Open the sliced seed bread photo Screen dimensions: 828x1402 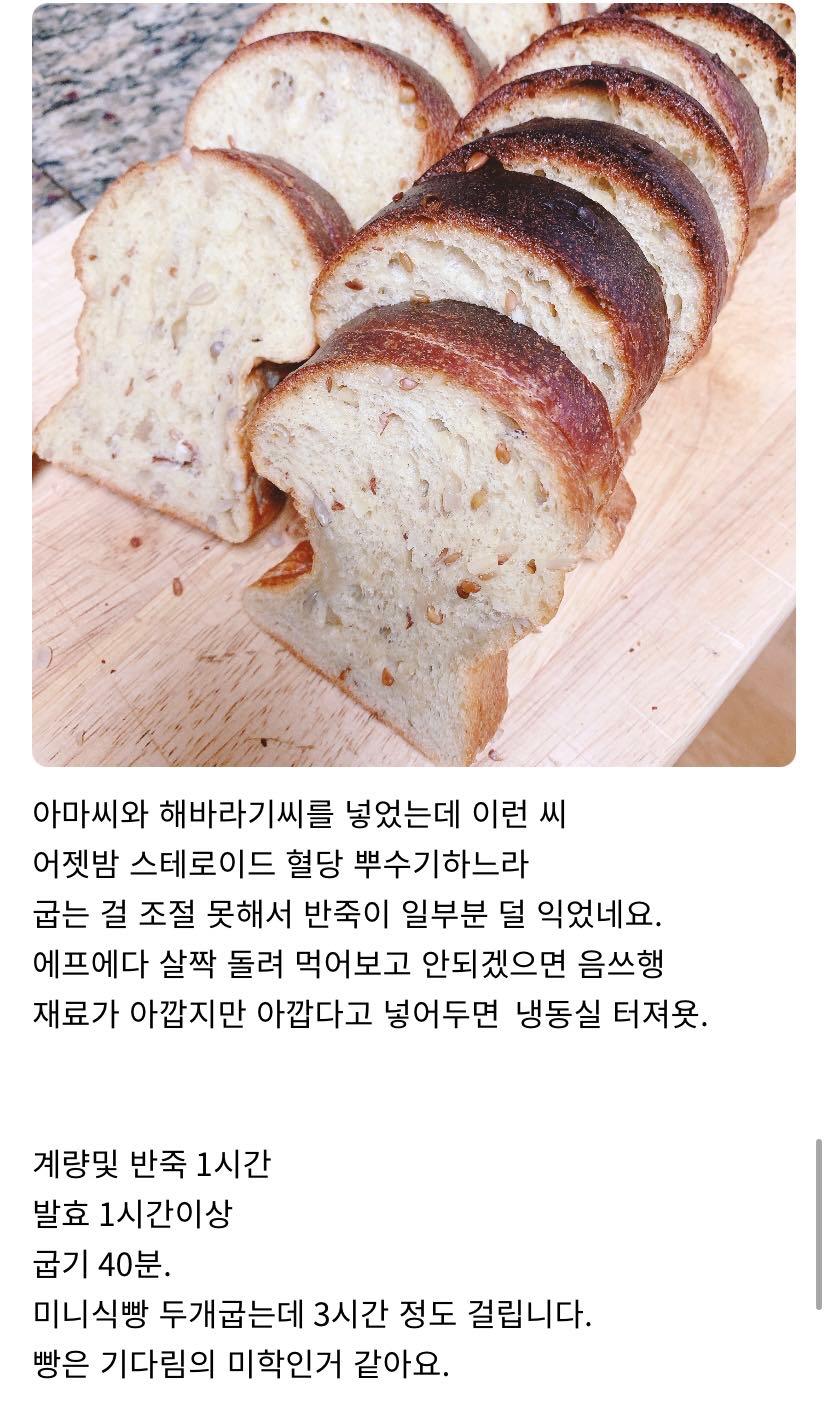click(x=414, y=385)
